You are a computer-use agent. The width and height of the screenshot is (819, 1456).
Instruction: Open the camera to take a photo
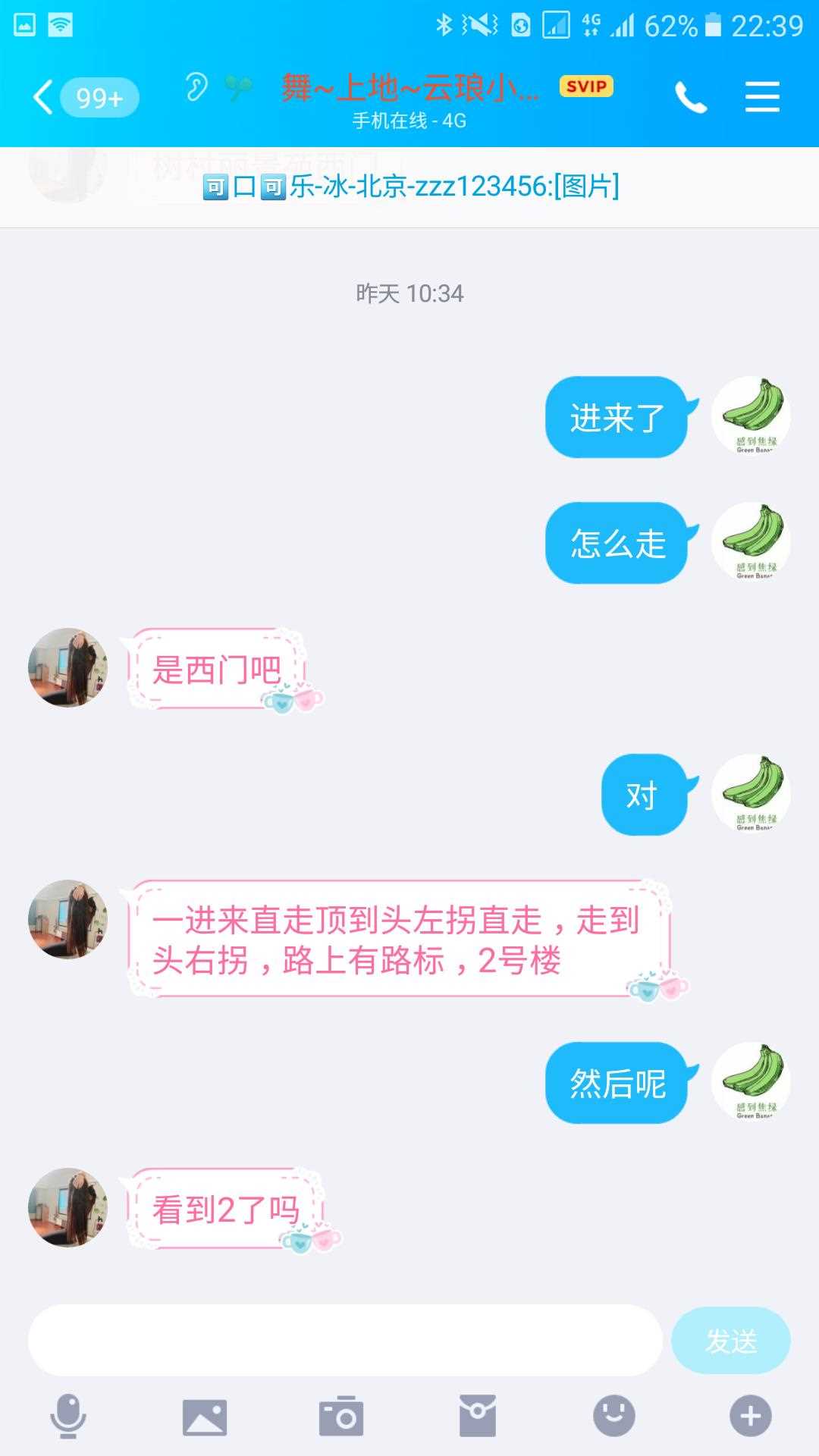coord(341,1417)
